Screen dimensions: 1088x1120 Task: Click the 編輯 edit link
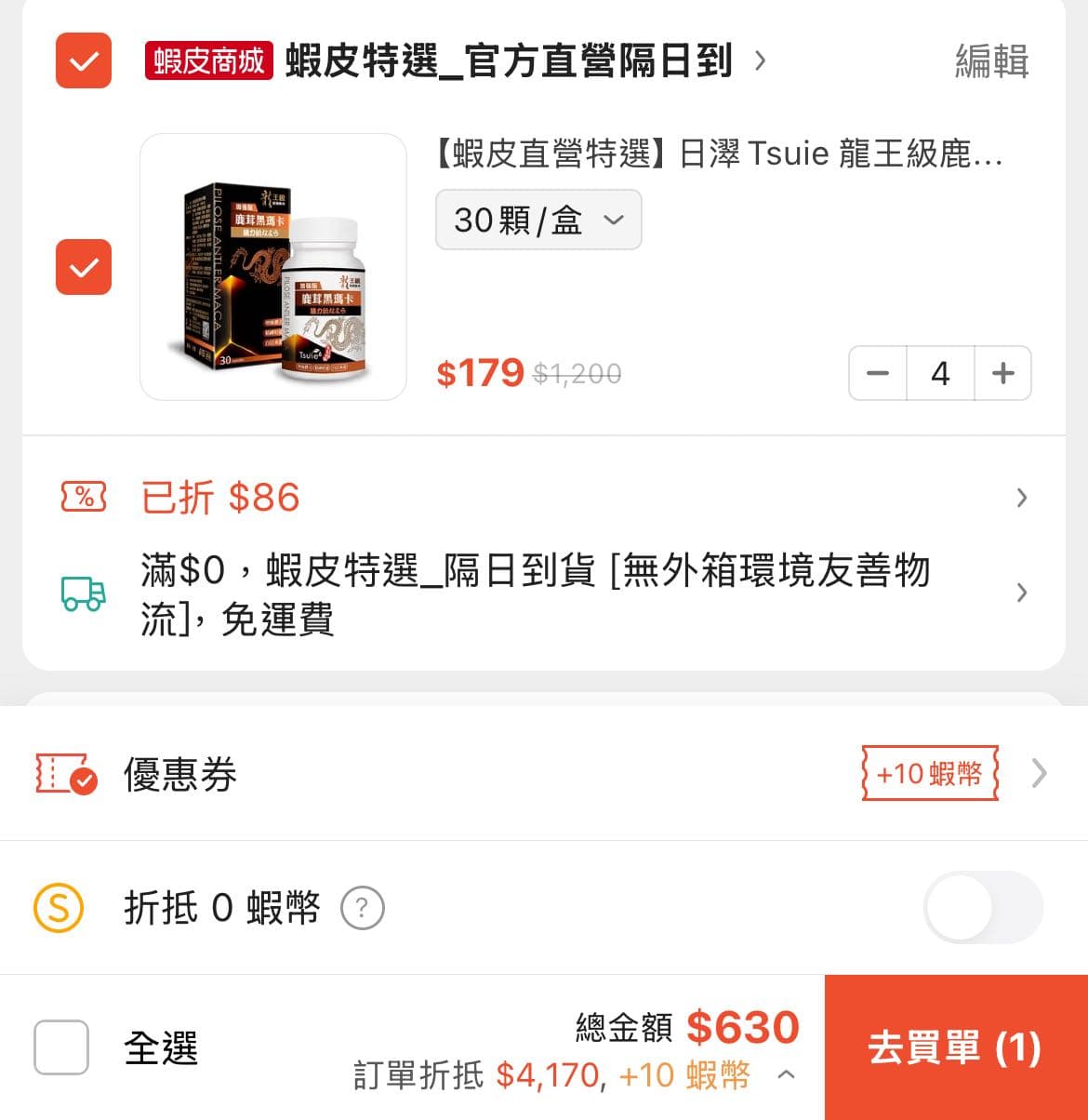(989, 61)
